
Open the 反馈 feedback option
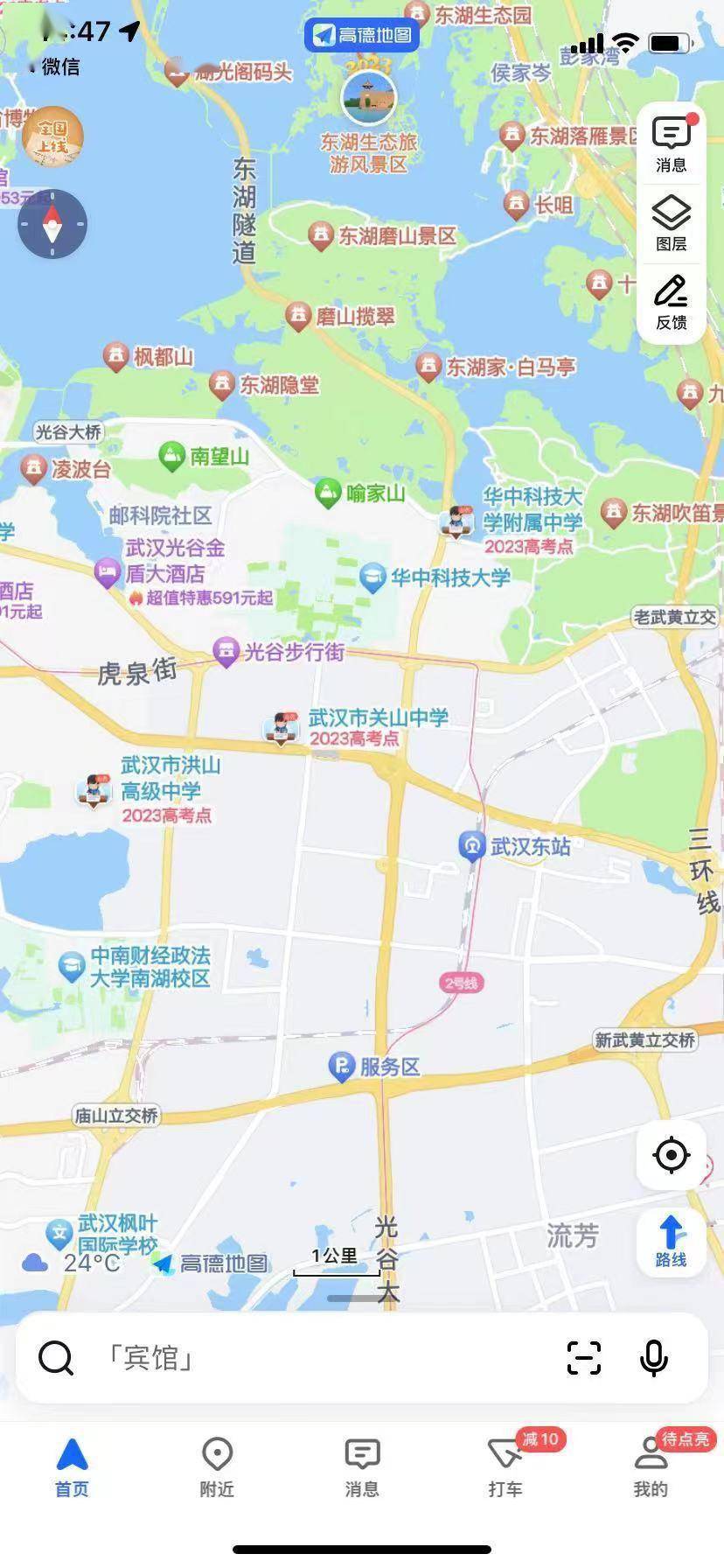671,302
